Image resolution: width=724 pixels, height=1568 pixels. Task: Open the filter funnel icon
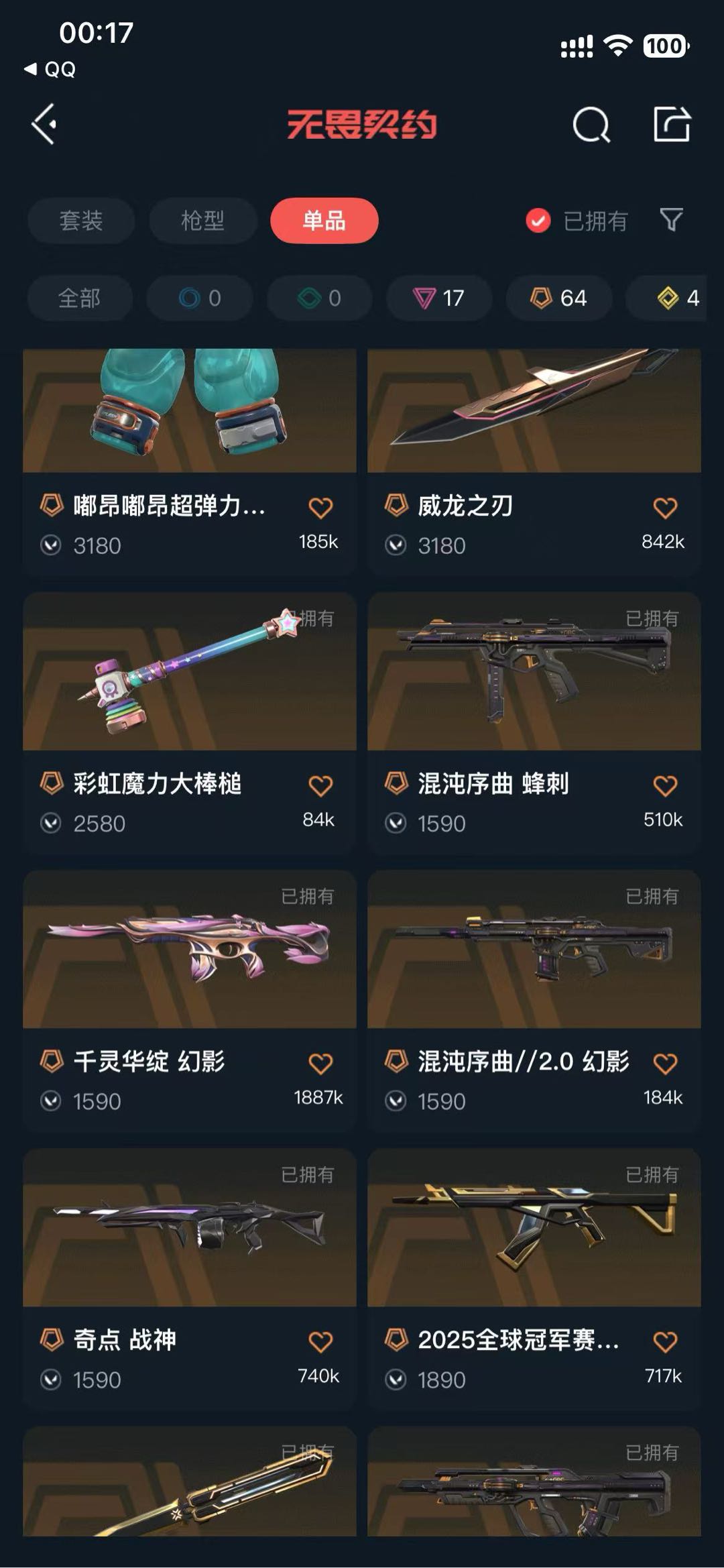point(671,219)
